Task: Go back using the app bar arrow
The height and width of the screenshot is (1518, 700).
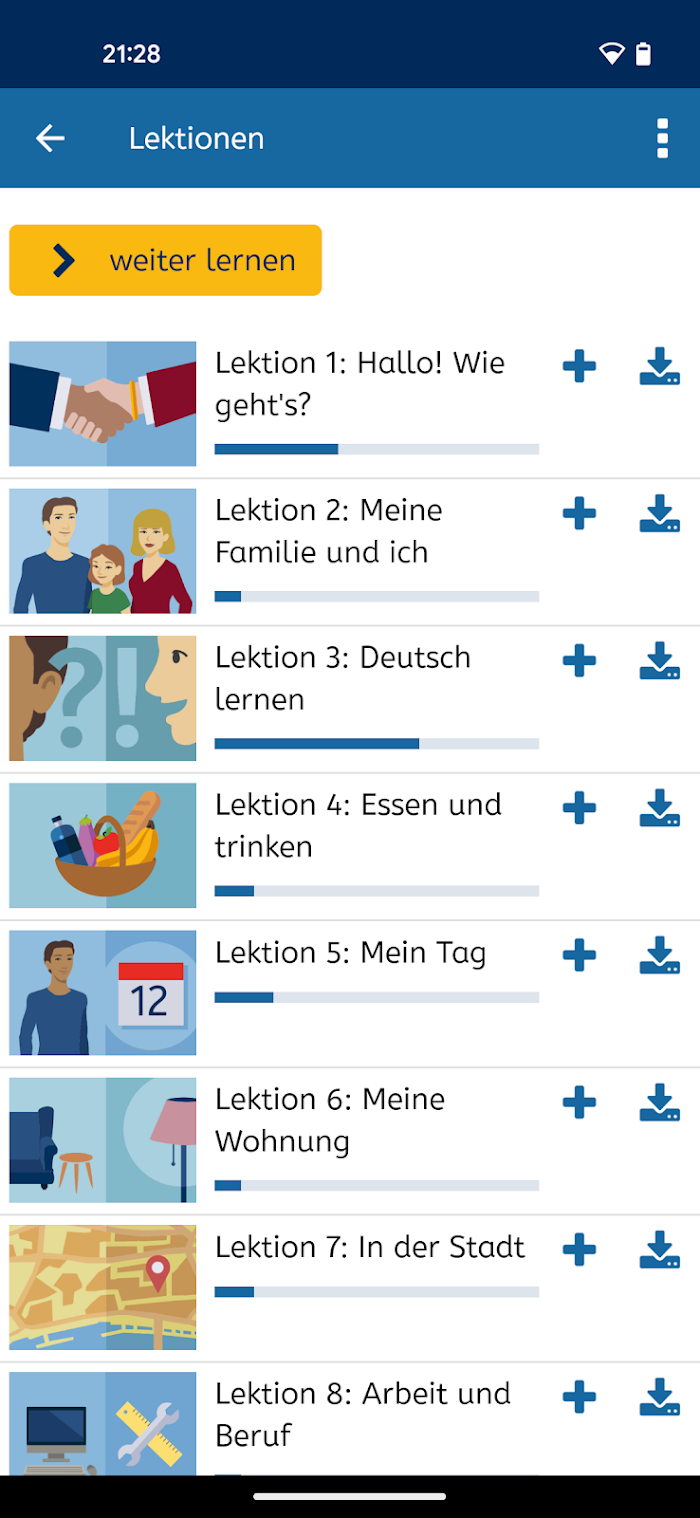Action: (x=50, y=138)
